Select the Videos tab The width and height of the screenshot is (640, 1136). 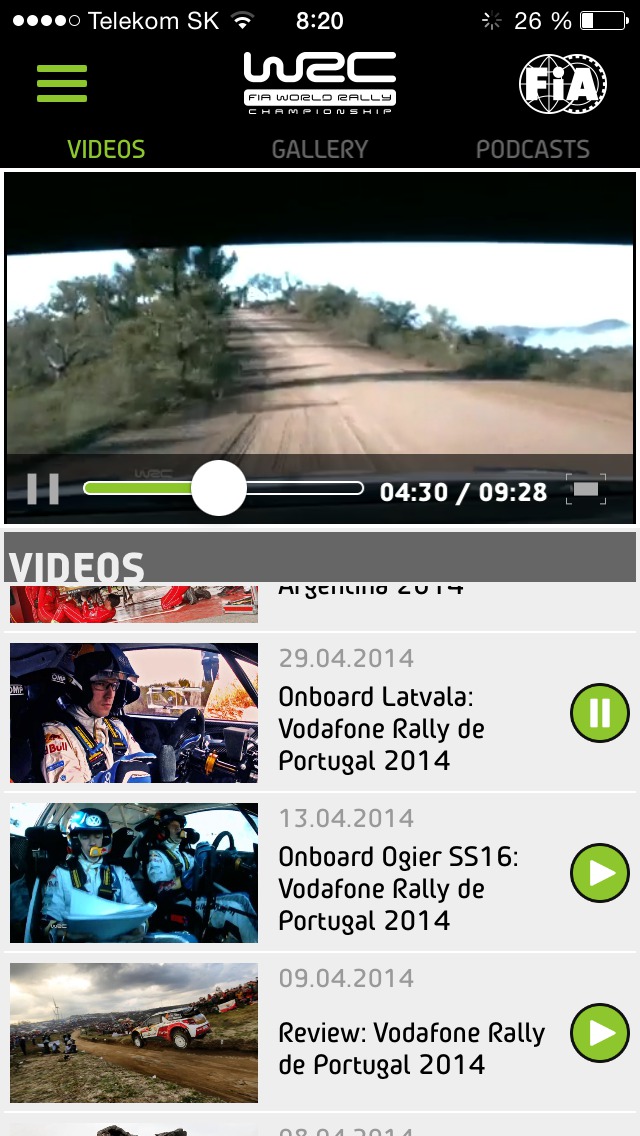[x=106, y=150]
